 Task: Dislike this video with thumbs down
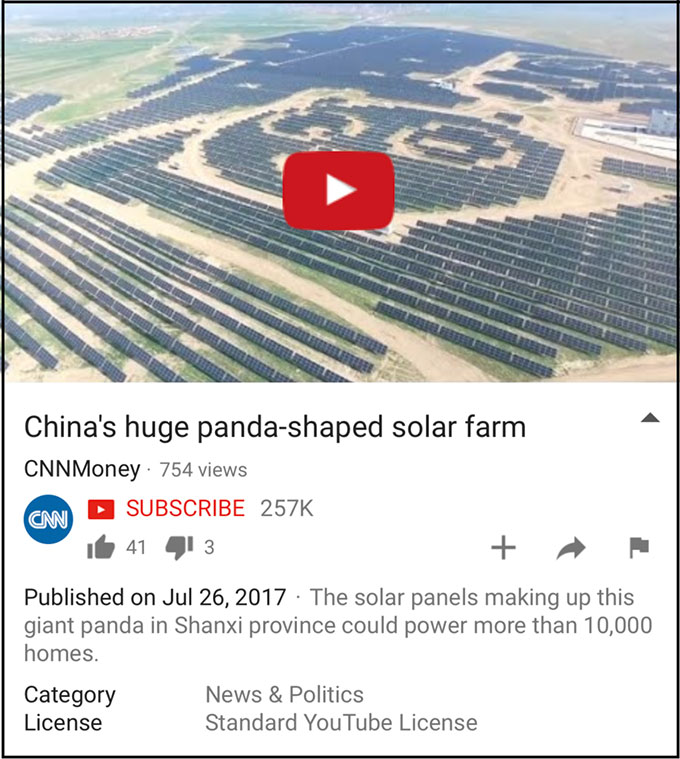pyautogui.click(x=178, y=547)
